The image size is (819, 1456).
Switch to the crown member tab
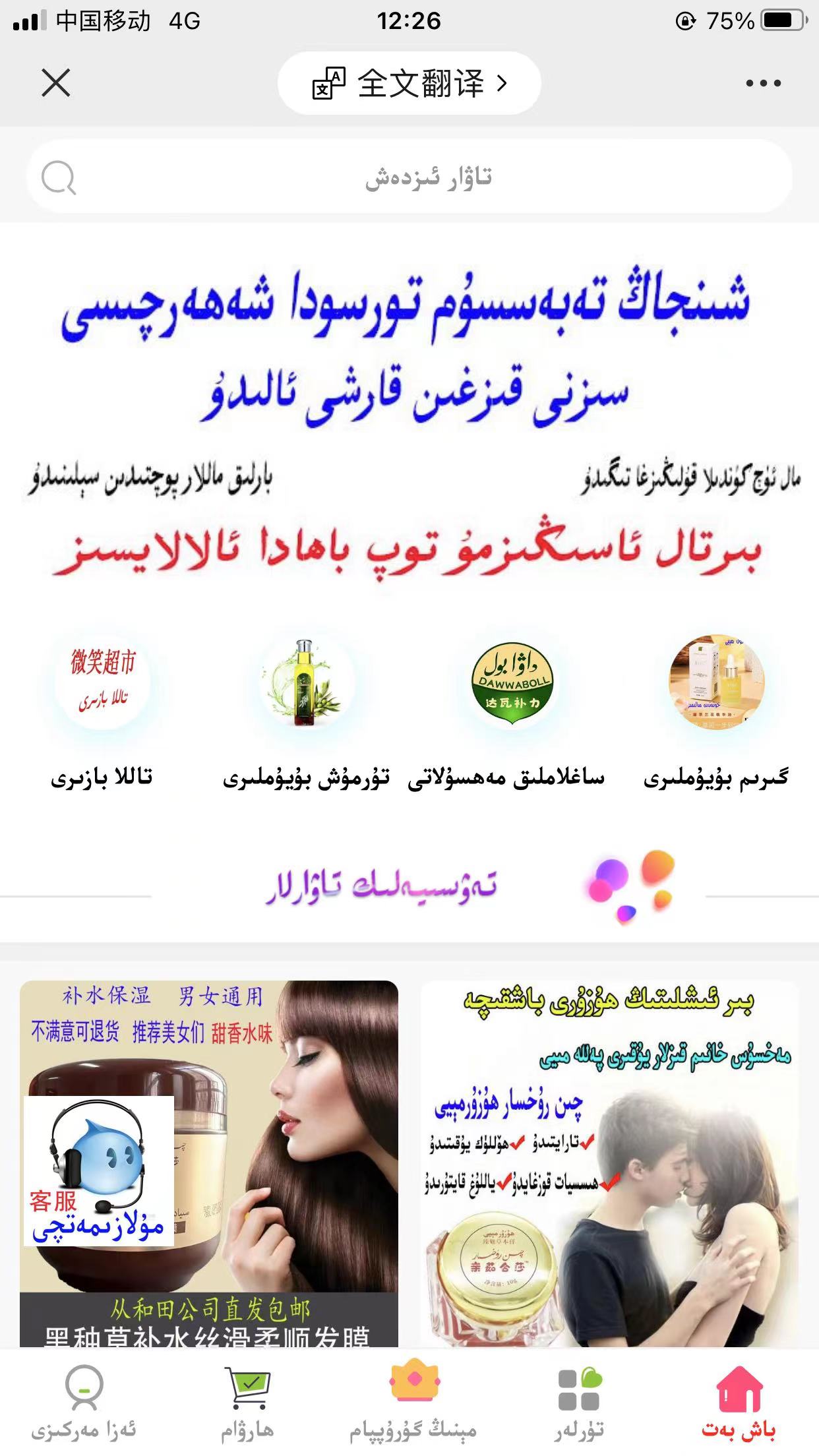point(414,1401)
